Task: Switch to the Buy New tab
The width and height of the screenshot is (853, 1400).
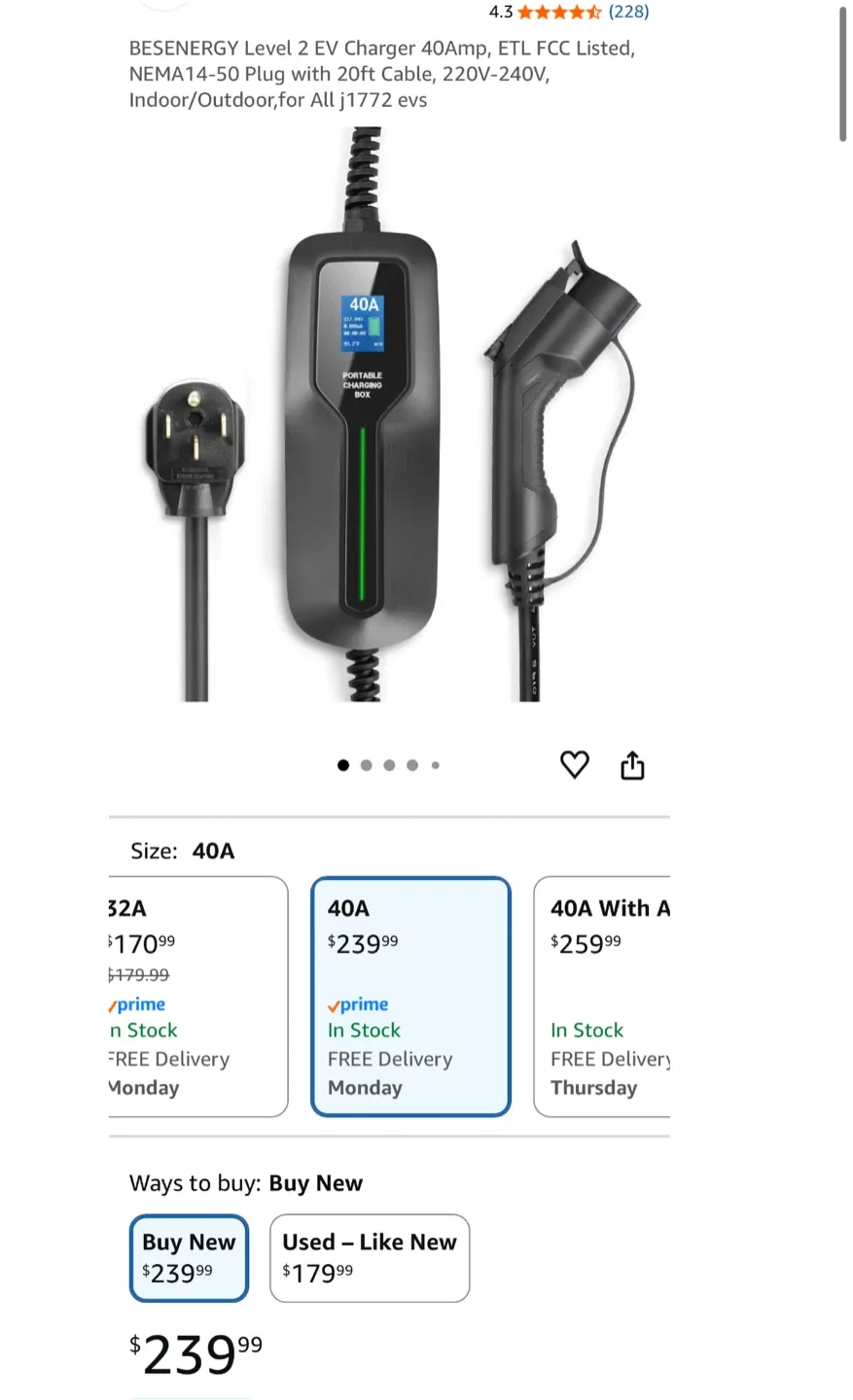Action: tap(189, 1257)
